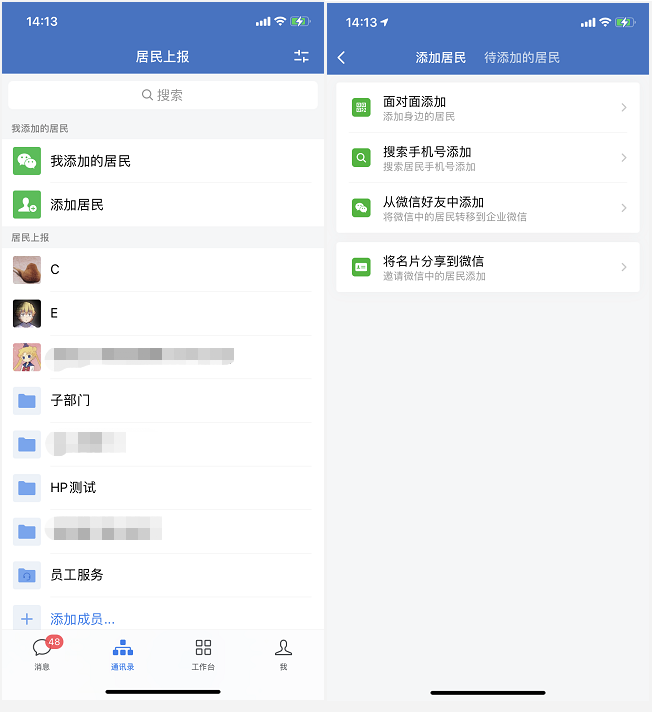This screenshot has height=712, width=652.
Task: Switch to 待添加的居民 tab
Action: pyautogui.click(x=521, y=58)
